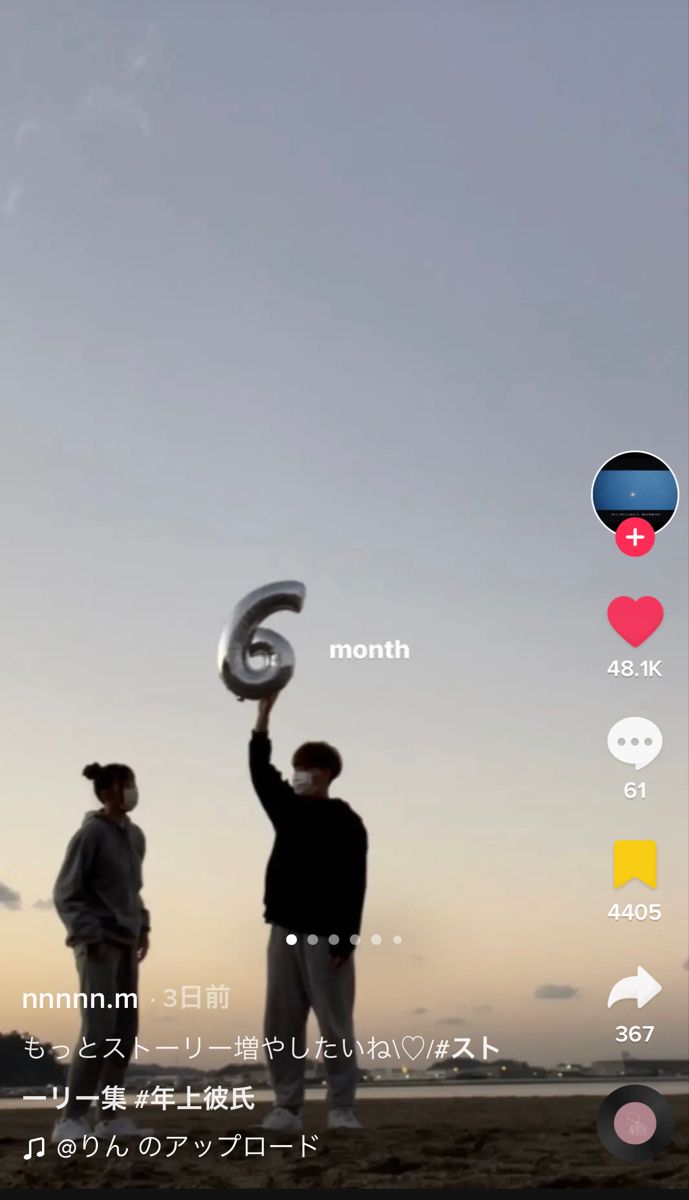
Task: Open the spinning sound disc
Action: [x=634, y=1123]
